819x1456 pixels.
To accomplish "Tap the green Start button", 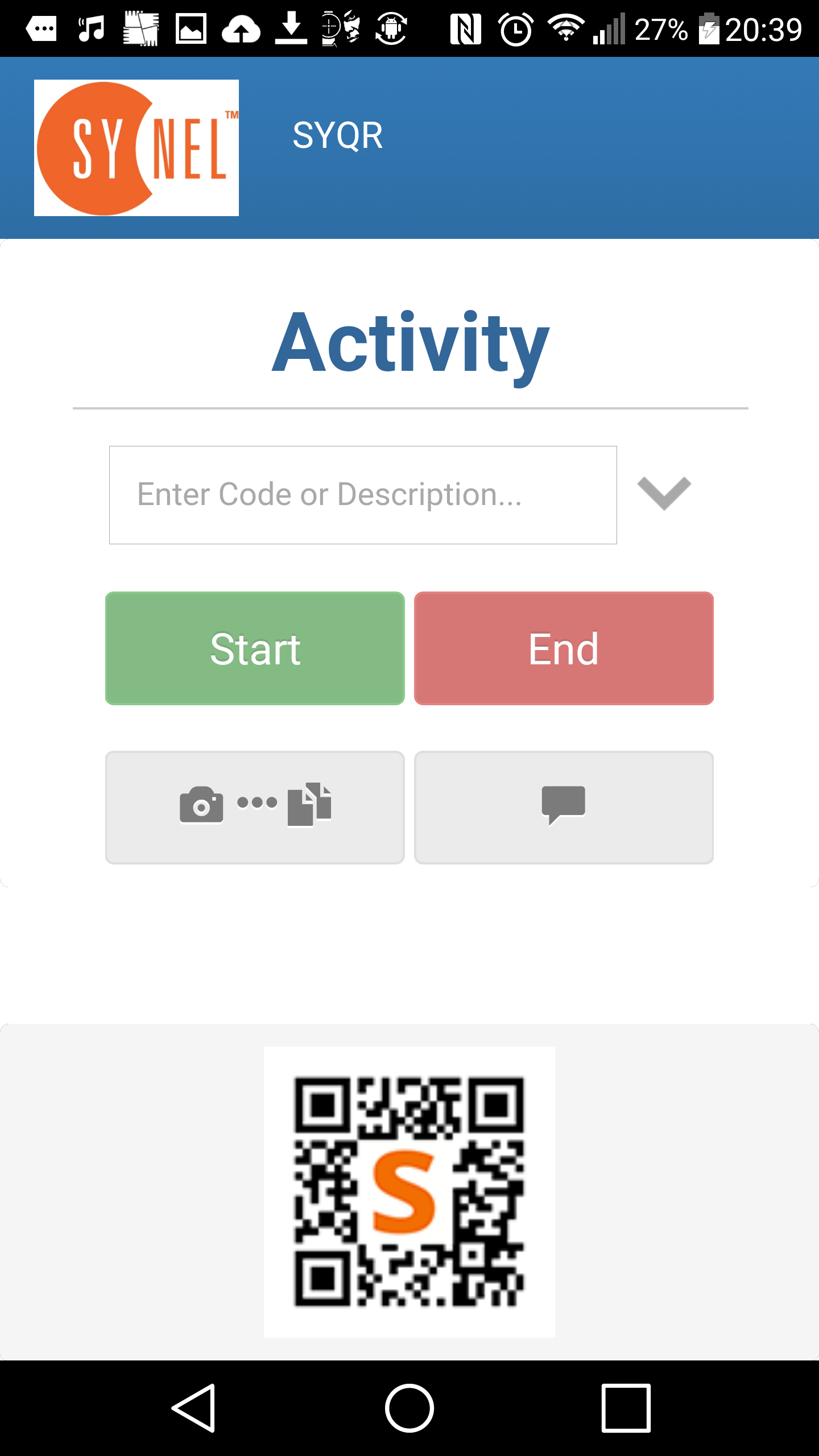I will 255,648.
